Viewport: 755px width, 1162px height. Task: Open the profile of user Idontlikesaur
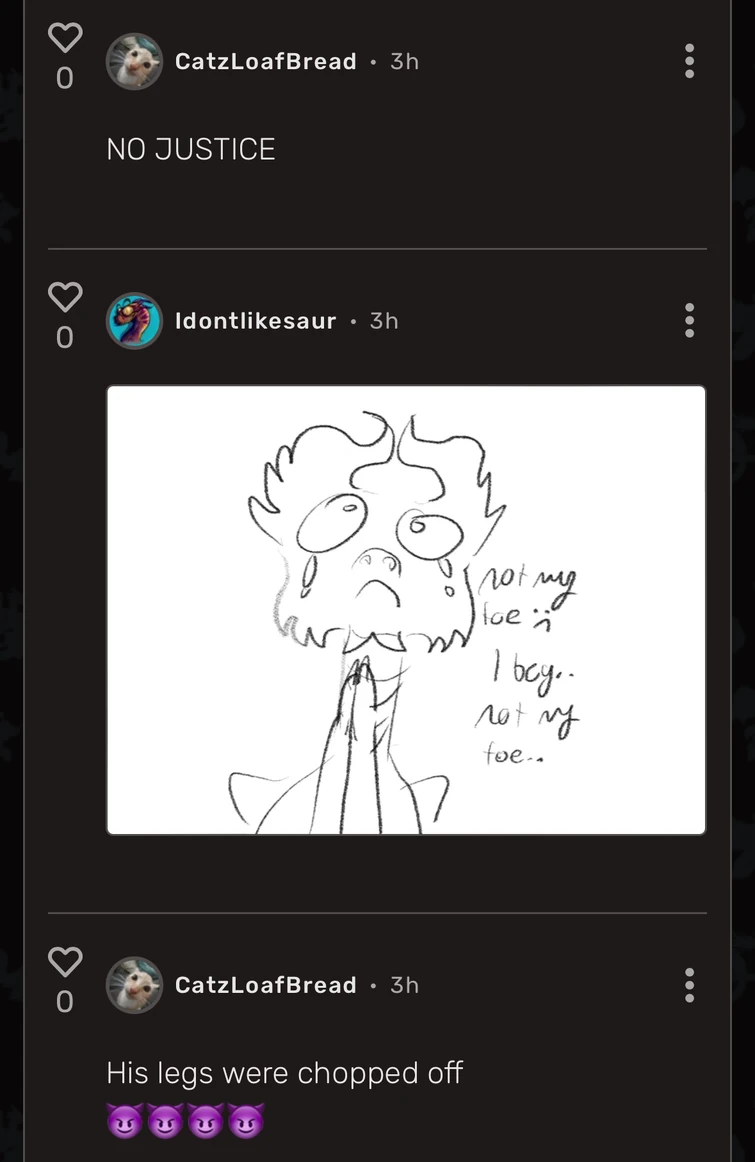[255, 321]
